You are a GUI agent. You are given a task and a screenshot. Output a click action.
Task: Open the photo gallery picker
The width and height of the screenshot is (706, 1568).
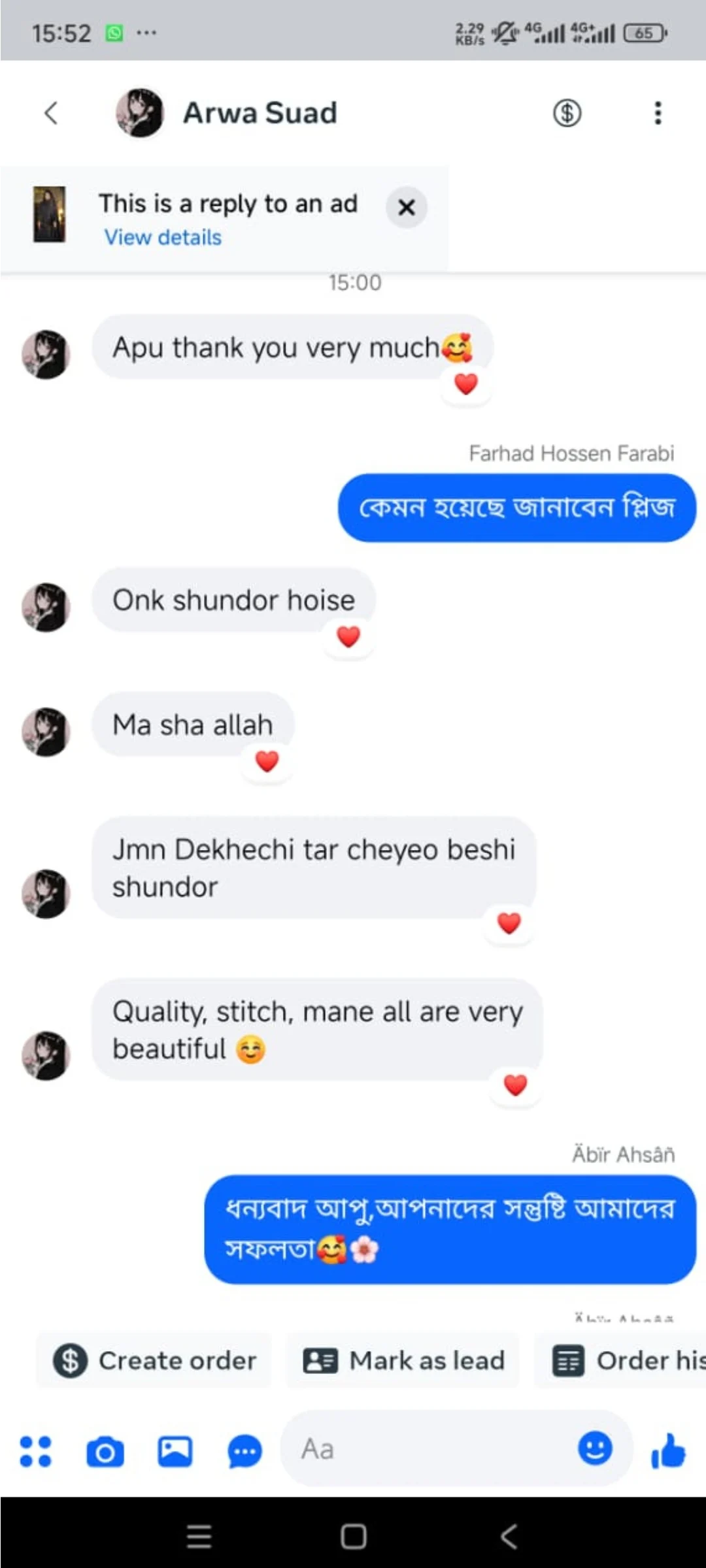point(174,1450)
